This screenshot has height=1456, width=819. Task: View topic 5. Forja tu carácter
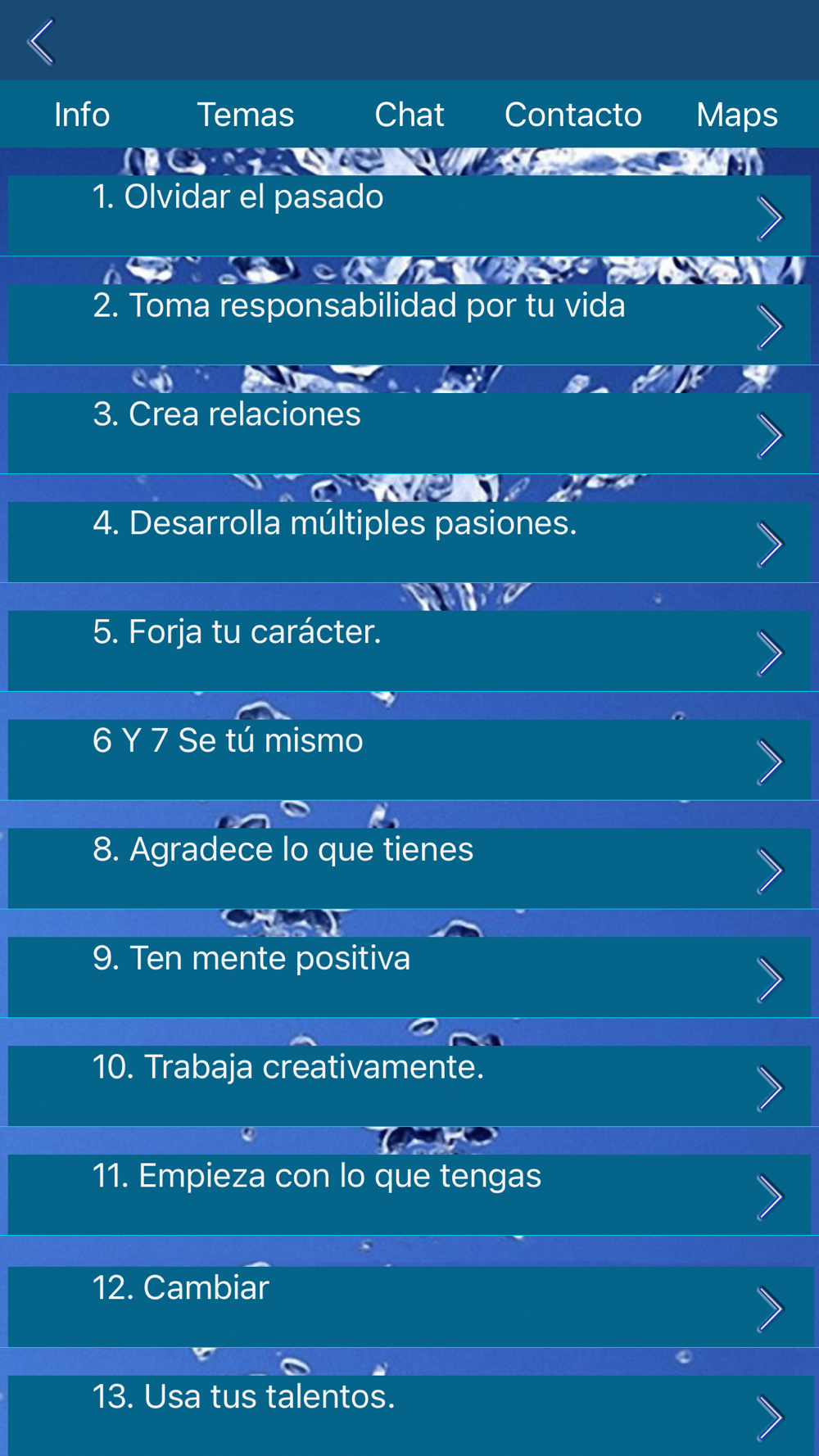[x=409, y=651]
